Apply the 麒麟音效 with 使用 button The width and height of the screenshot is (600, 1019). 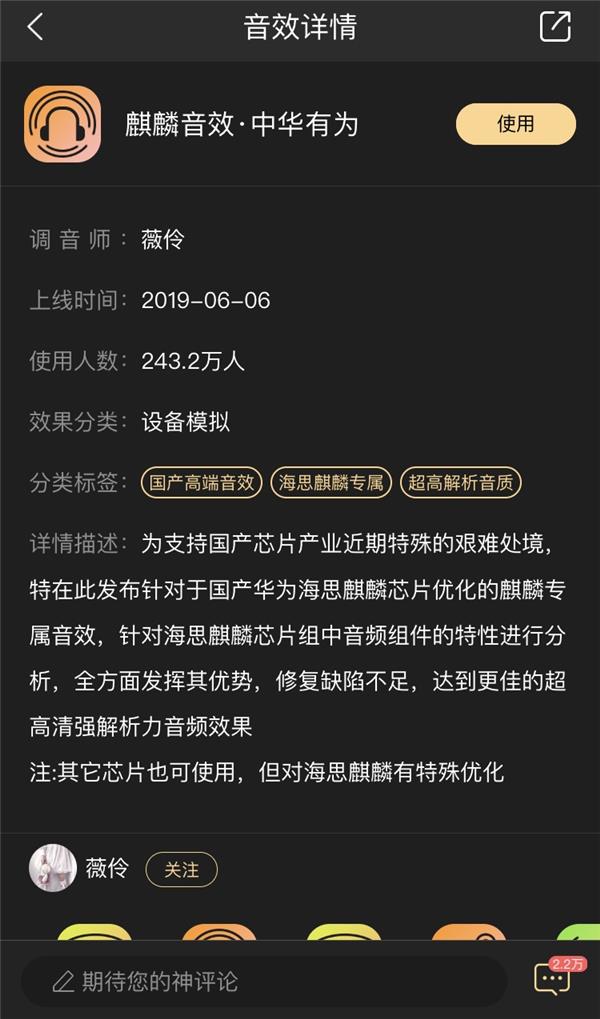pyautogui.click(x=516, y=124)
